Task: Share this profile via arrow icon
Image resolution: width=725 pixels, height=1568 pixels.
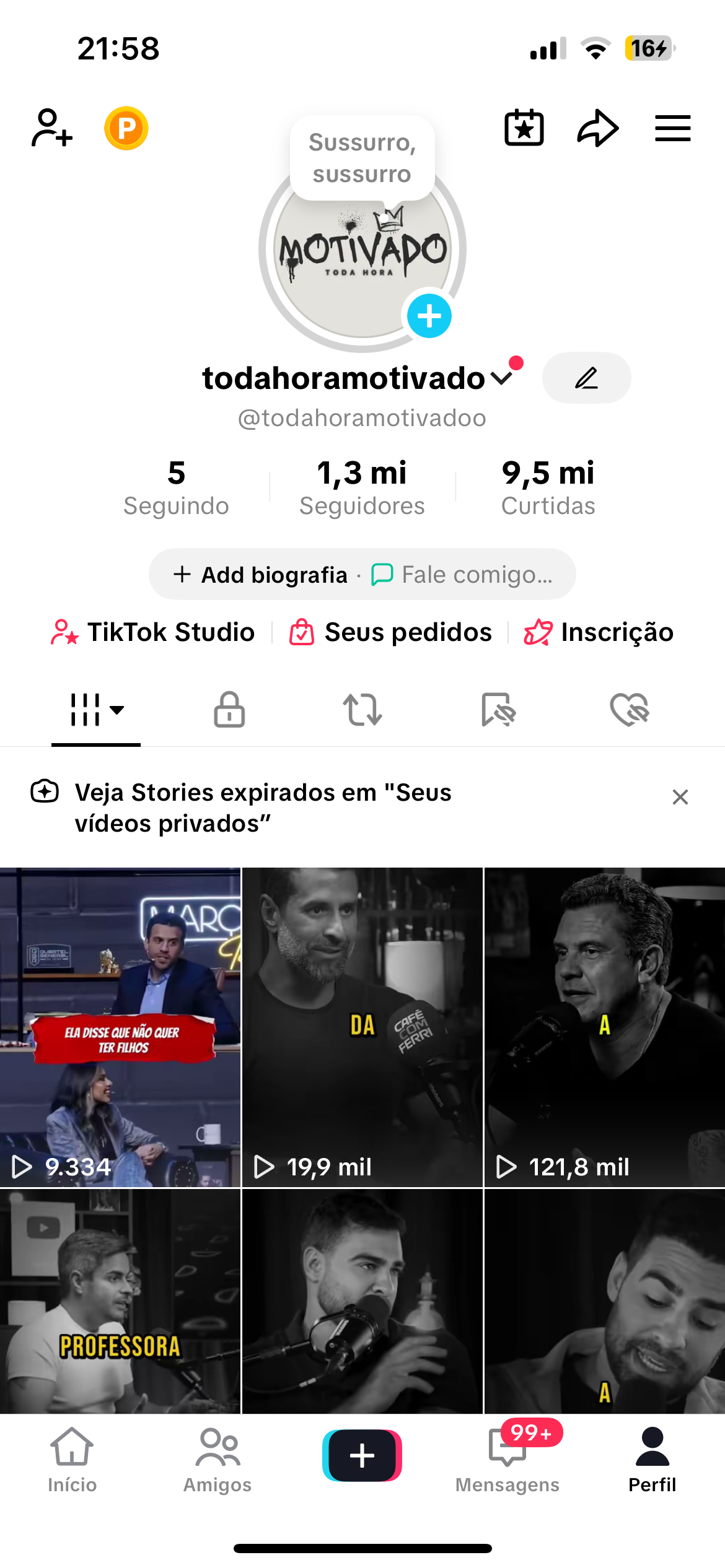Action: point(598,128)
